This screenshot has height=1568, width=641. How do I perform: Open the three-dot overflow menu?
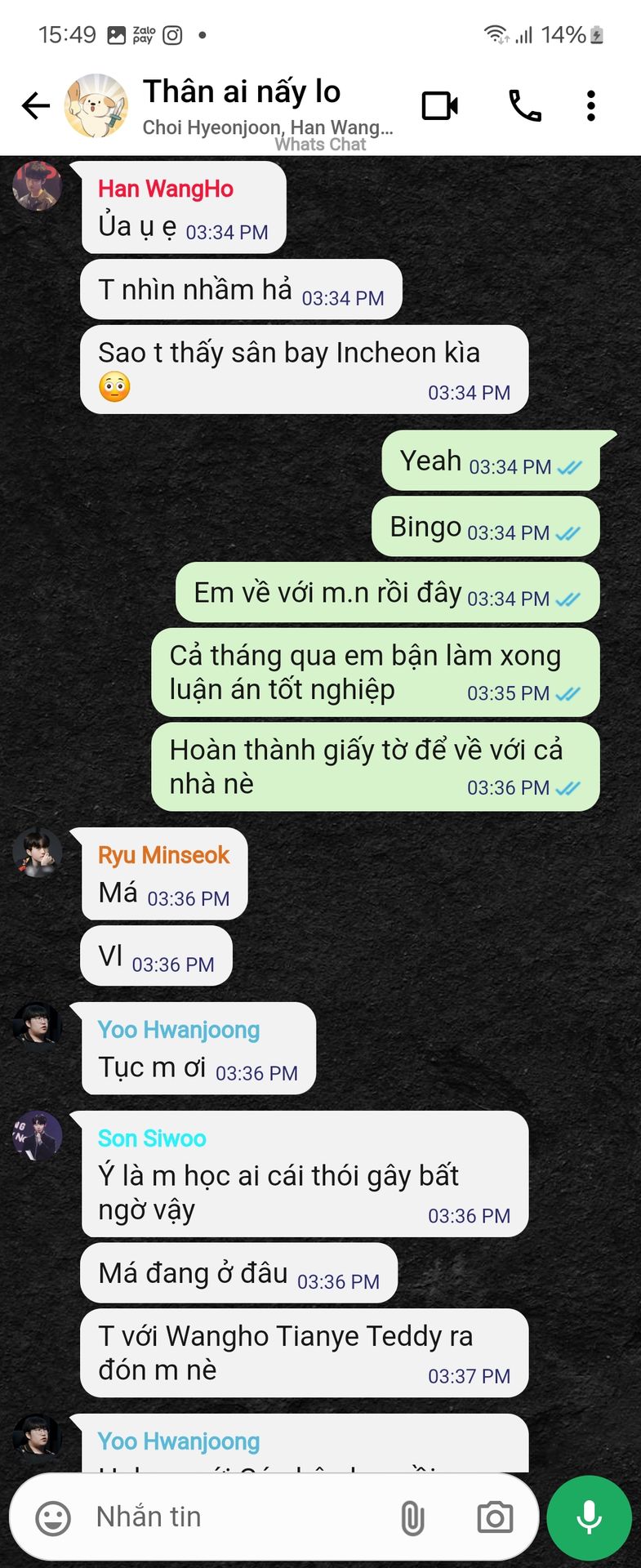click(591, 106)
